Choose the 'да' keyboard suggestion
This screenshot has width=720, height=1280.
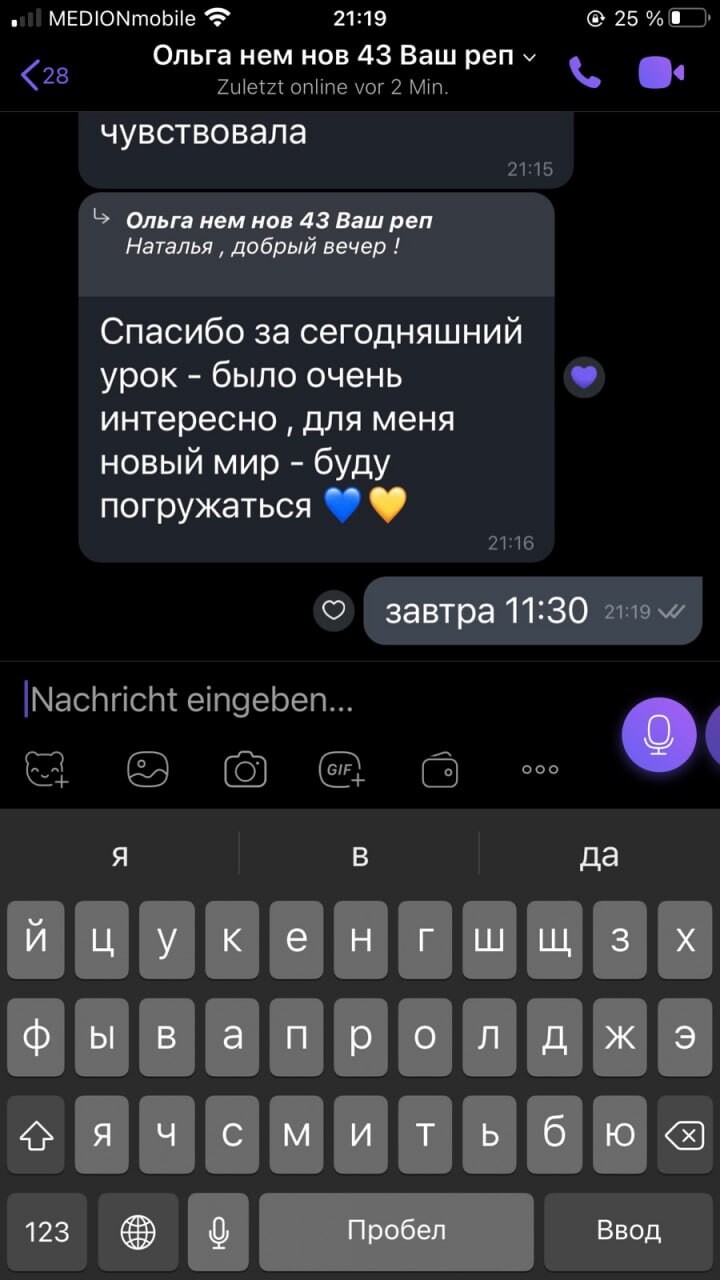coord(599,854)
